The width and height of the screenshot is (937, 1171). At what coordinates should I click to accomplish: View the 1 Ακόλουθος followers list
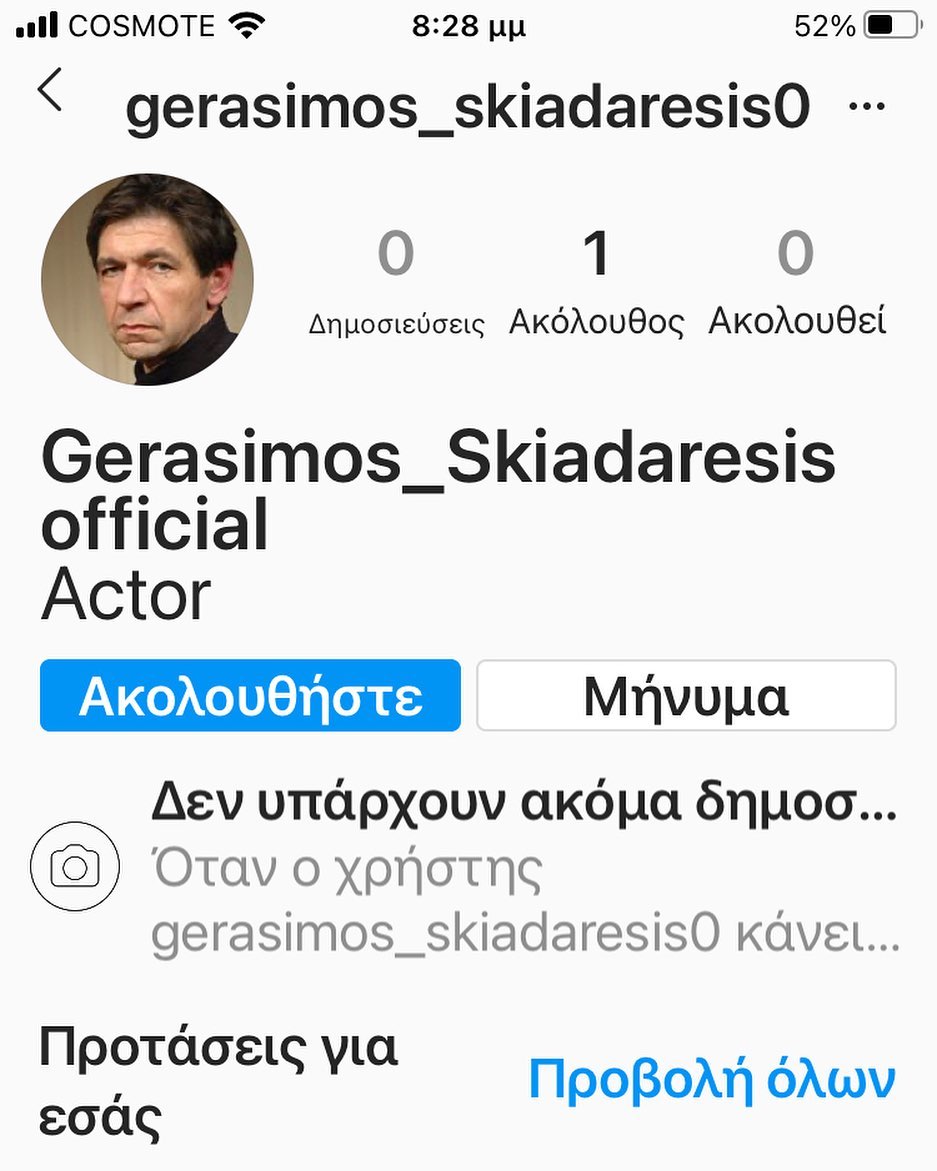pos(597,282)
